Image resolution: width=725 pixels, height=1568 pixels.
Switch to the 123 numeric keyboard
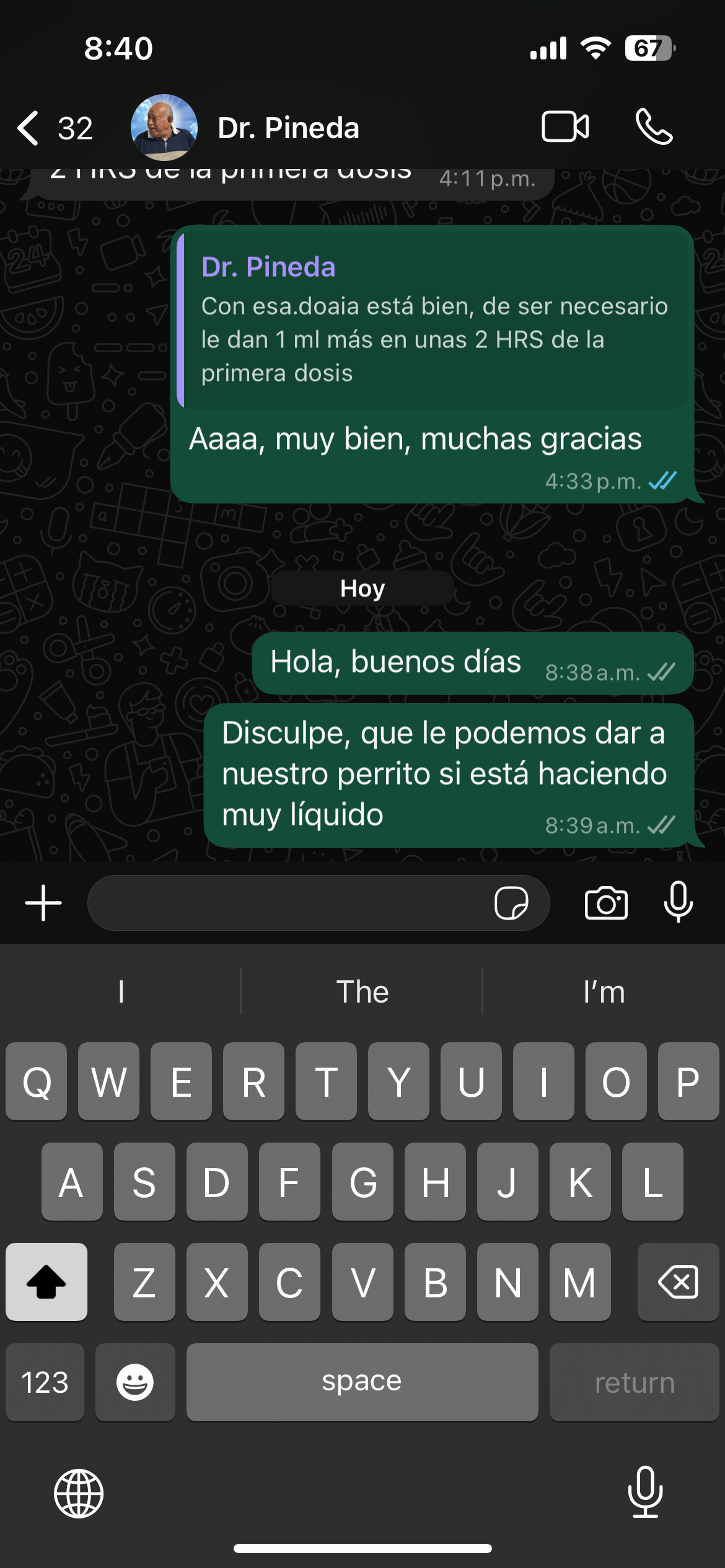tap(45, 1382)
